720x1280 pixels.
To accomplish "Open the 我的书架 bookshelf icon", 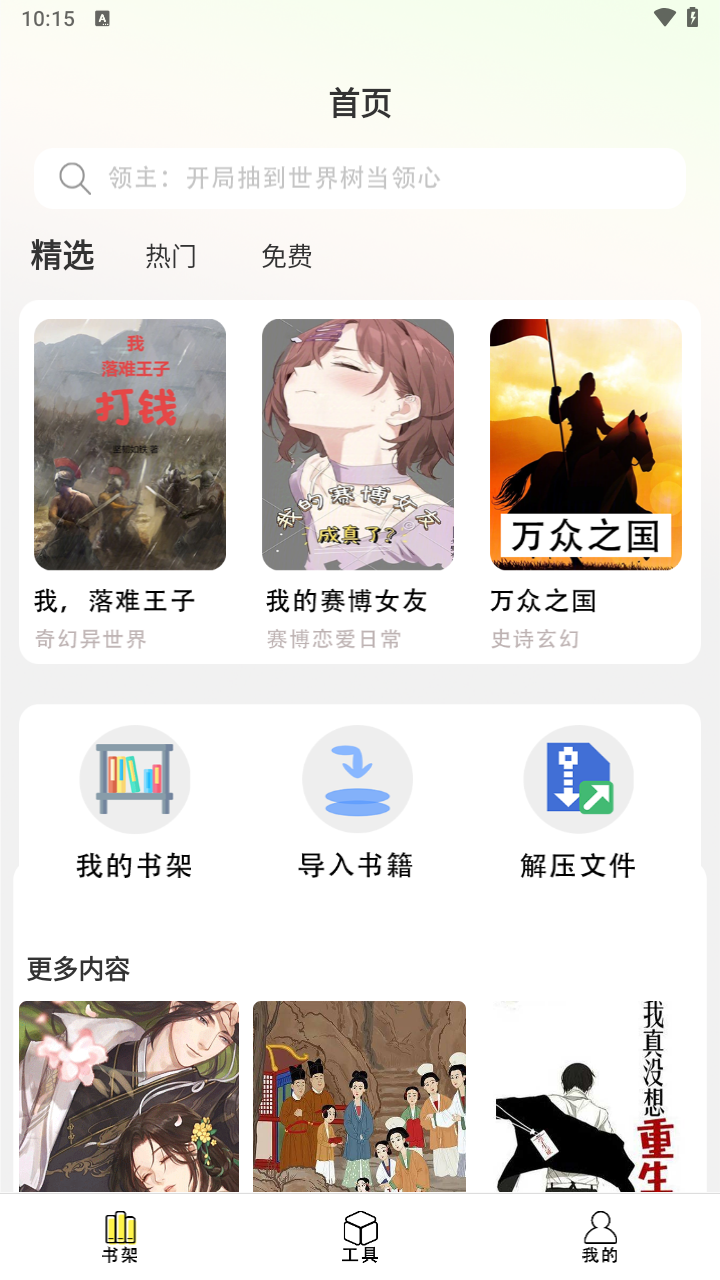I will pos(135,779).
